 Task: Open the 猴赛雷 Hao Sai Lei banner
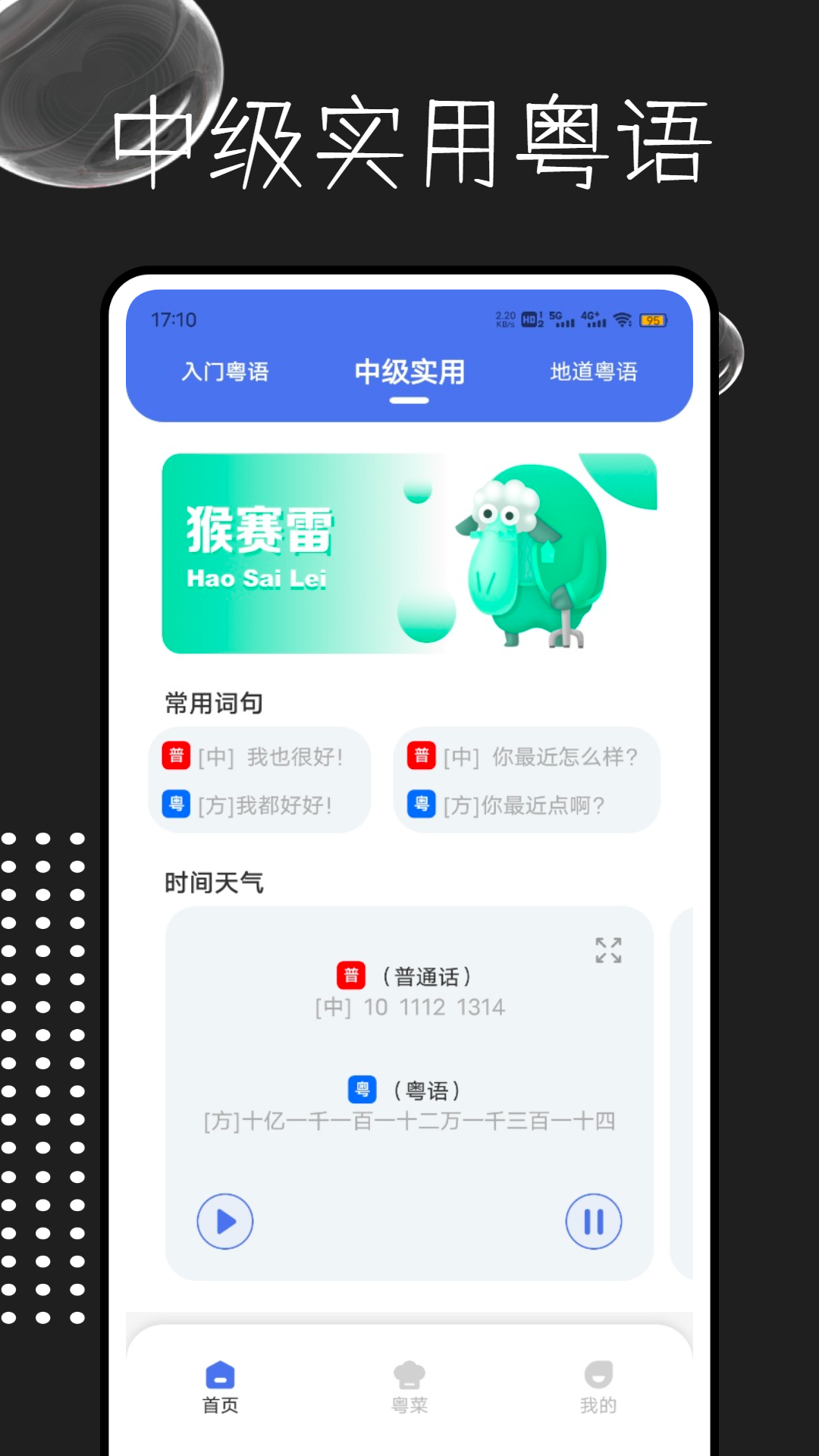409,551
